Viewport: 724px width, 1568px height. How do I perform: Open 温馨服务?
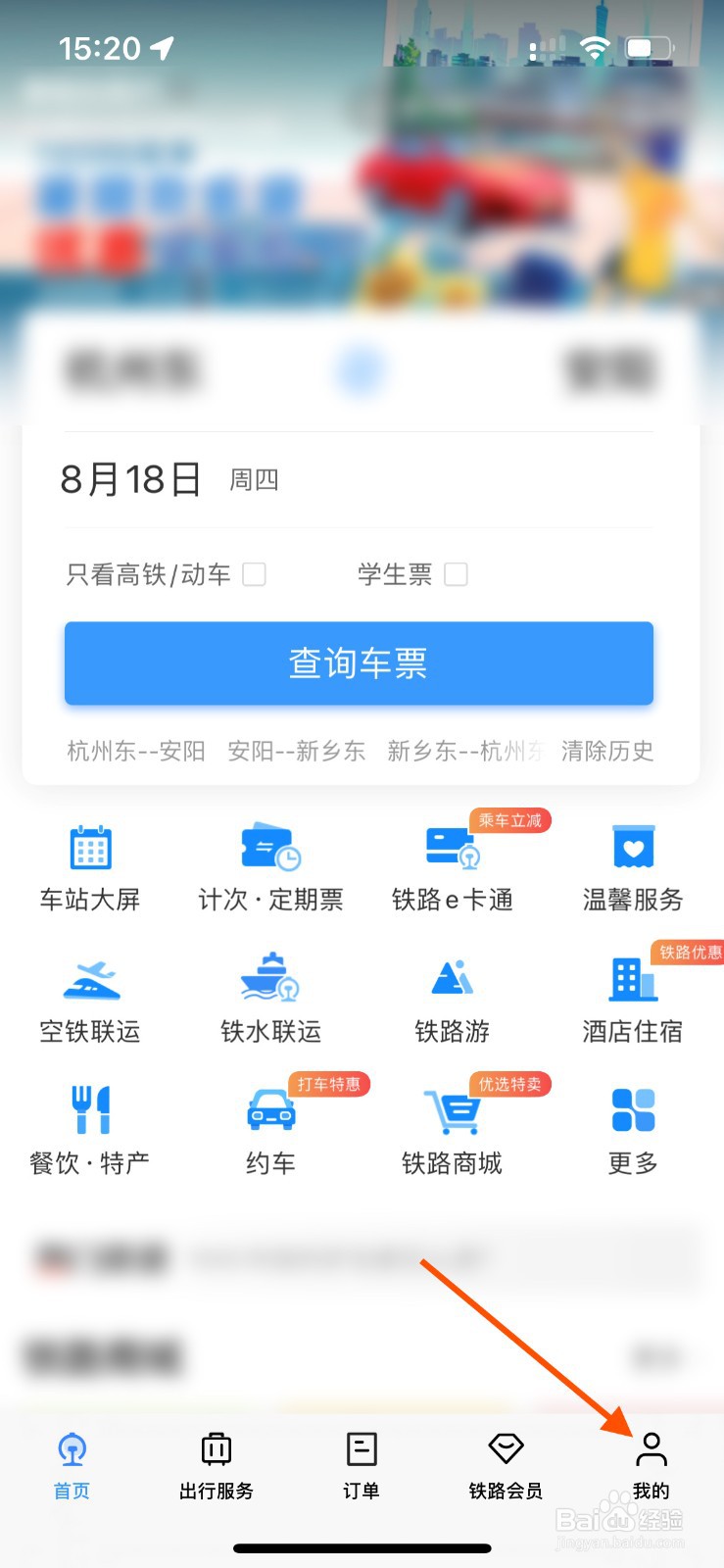pos(633,868)
